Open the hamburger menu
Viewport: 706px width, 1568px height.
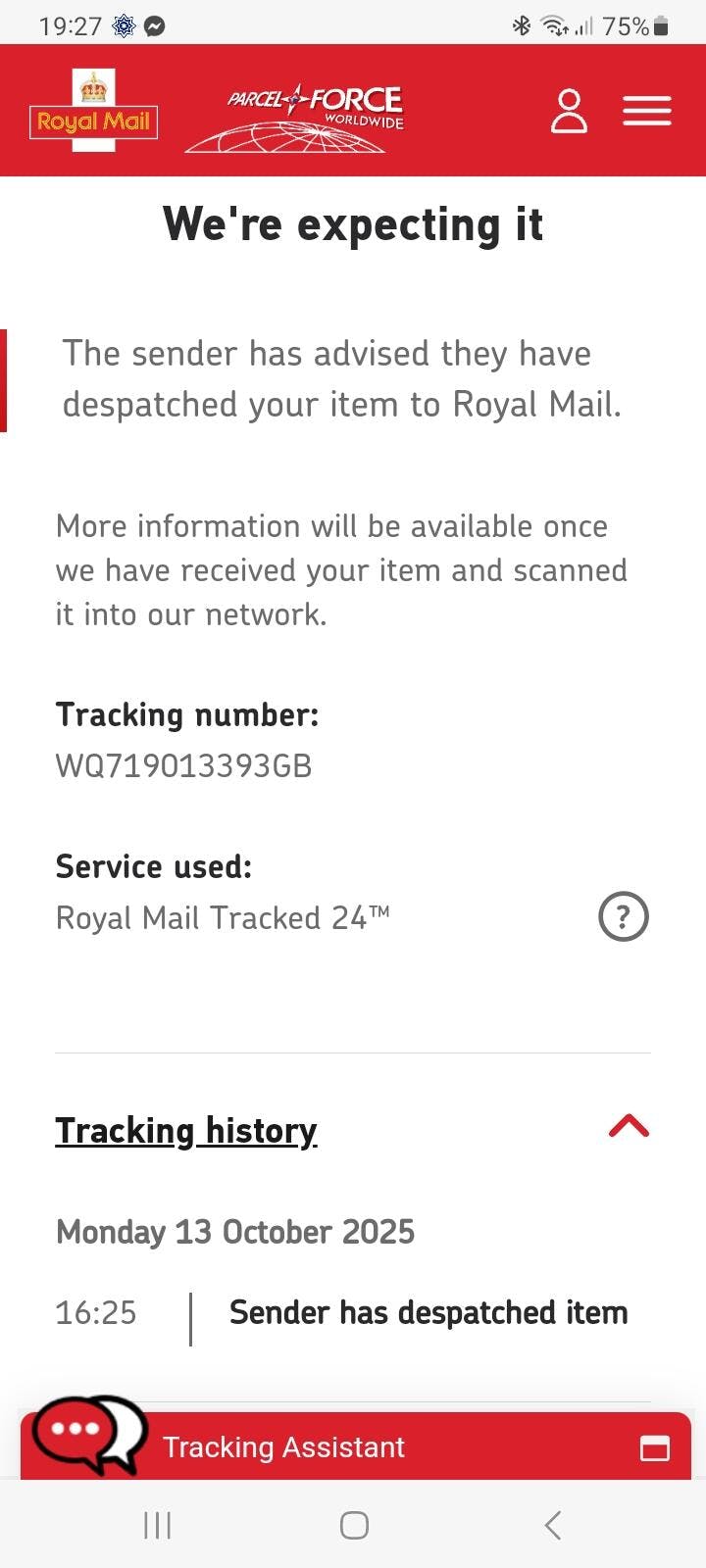coord(647,111)
